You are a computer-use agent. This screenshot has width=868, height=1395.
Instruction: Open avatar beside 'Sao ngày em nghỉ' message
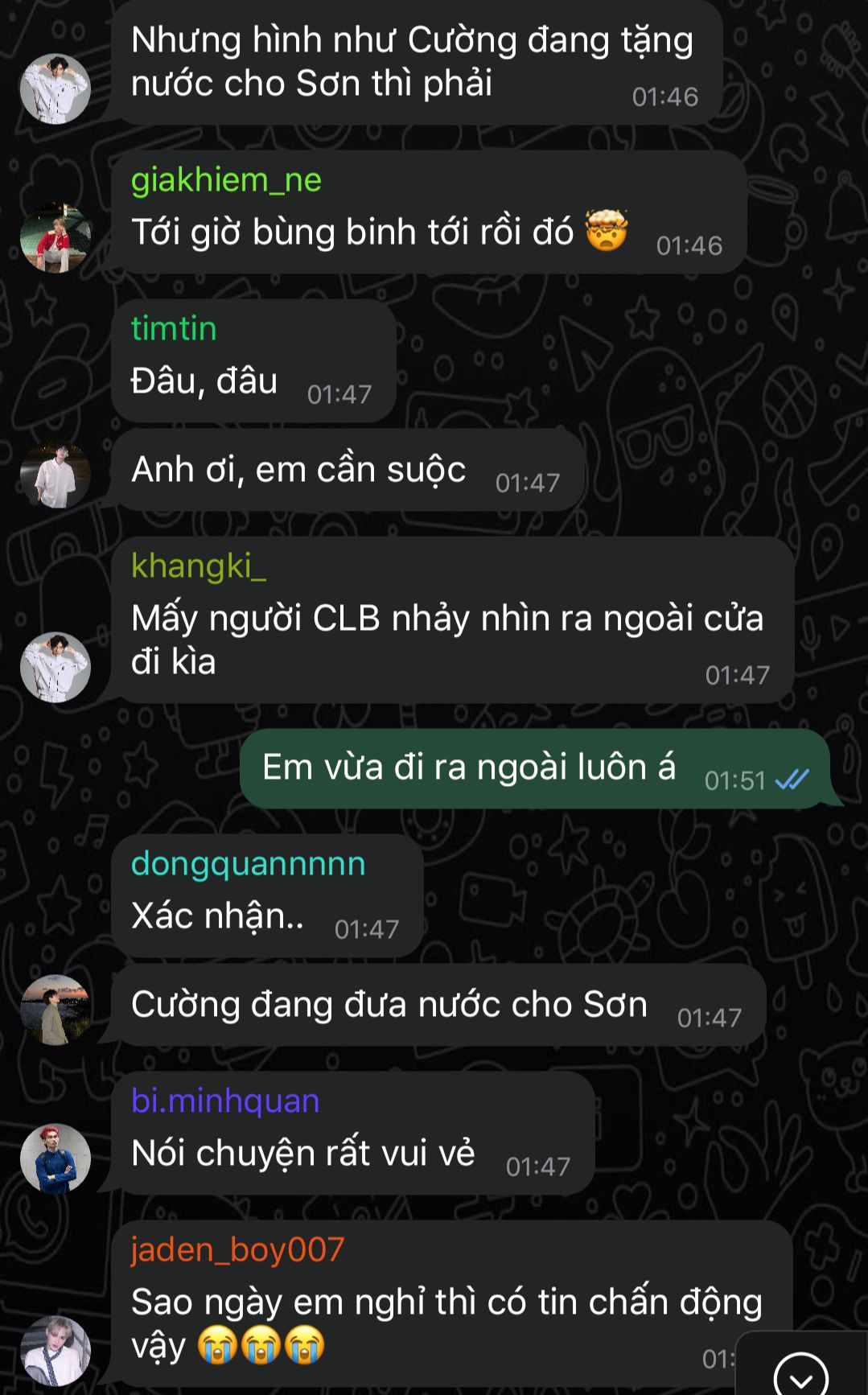56,1352
